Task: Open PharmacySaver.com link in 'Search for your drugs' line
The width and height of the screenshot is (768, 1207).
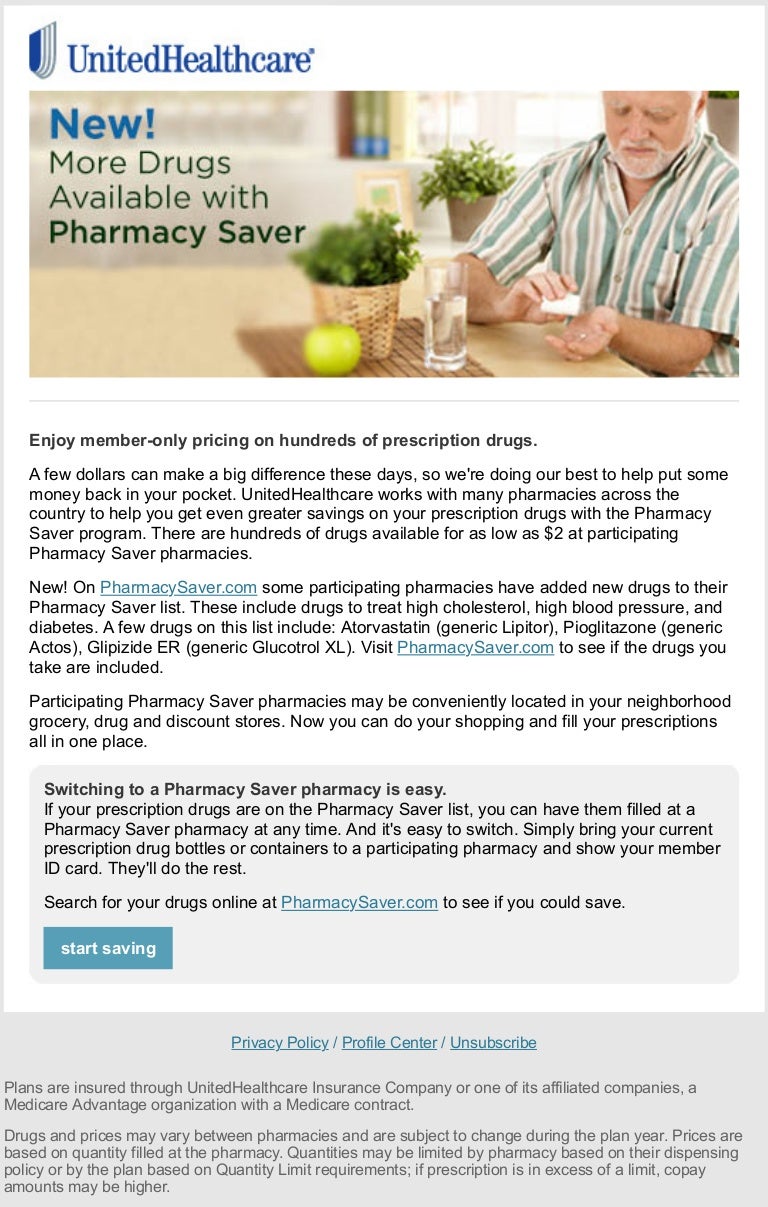Action: [x=359, y=902]
